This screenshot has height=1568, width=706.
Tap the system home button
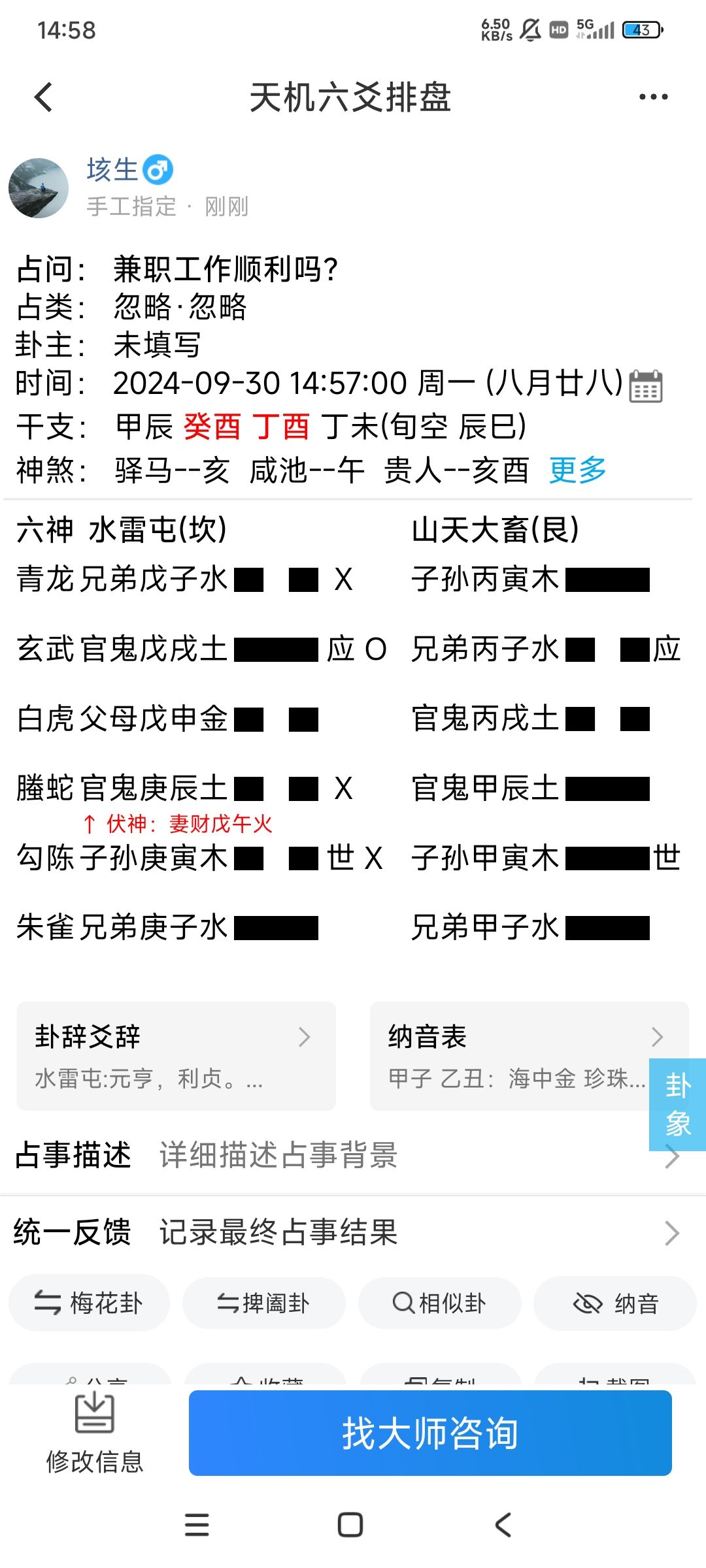(350, 1525)
